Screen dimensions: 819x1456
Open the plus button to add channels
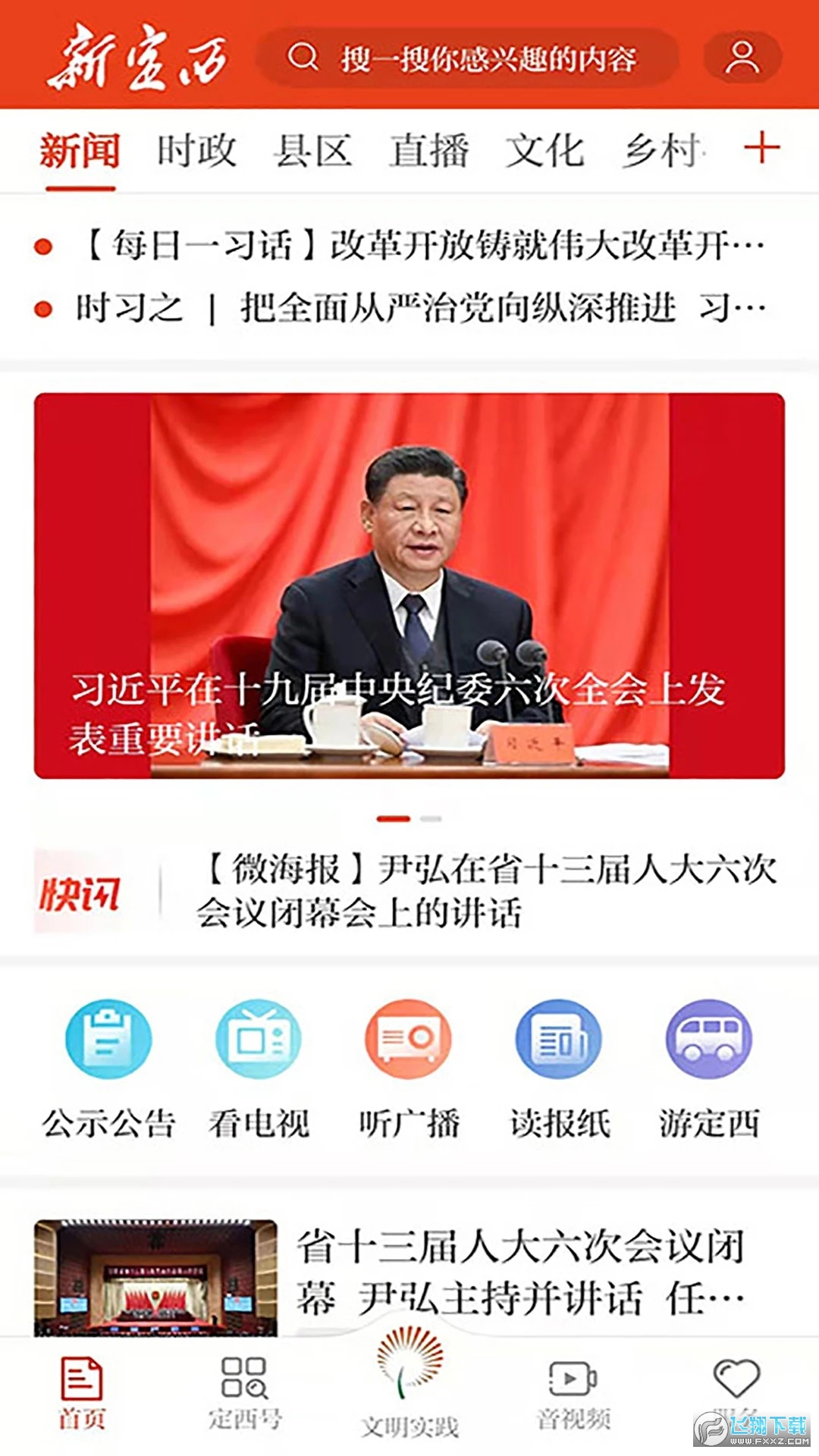pyautogui.click(x=762, y=148)
